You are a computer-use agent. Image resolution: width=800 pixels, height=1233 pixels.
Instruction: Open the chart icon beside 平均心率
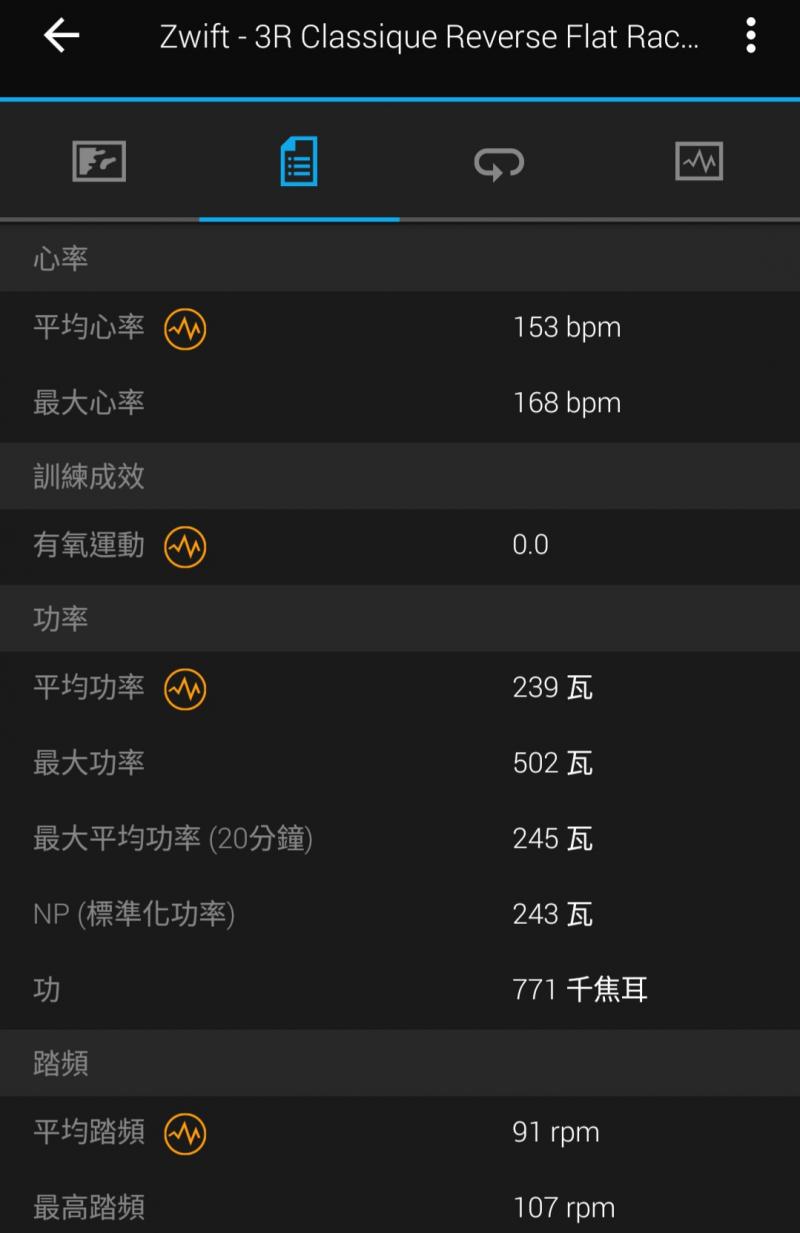[185, 328]
